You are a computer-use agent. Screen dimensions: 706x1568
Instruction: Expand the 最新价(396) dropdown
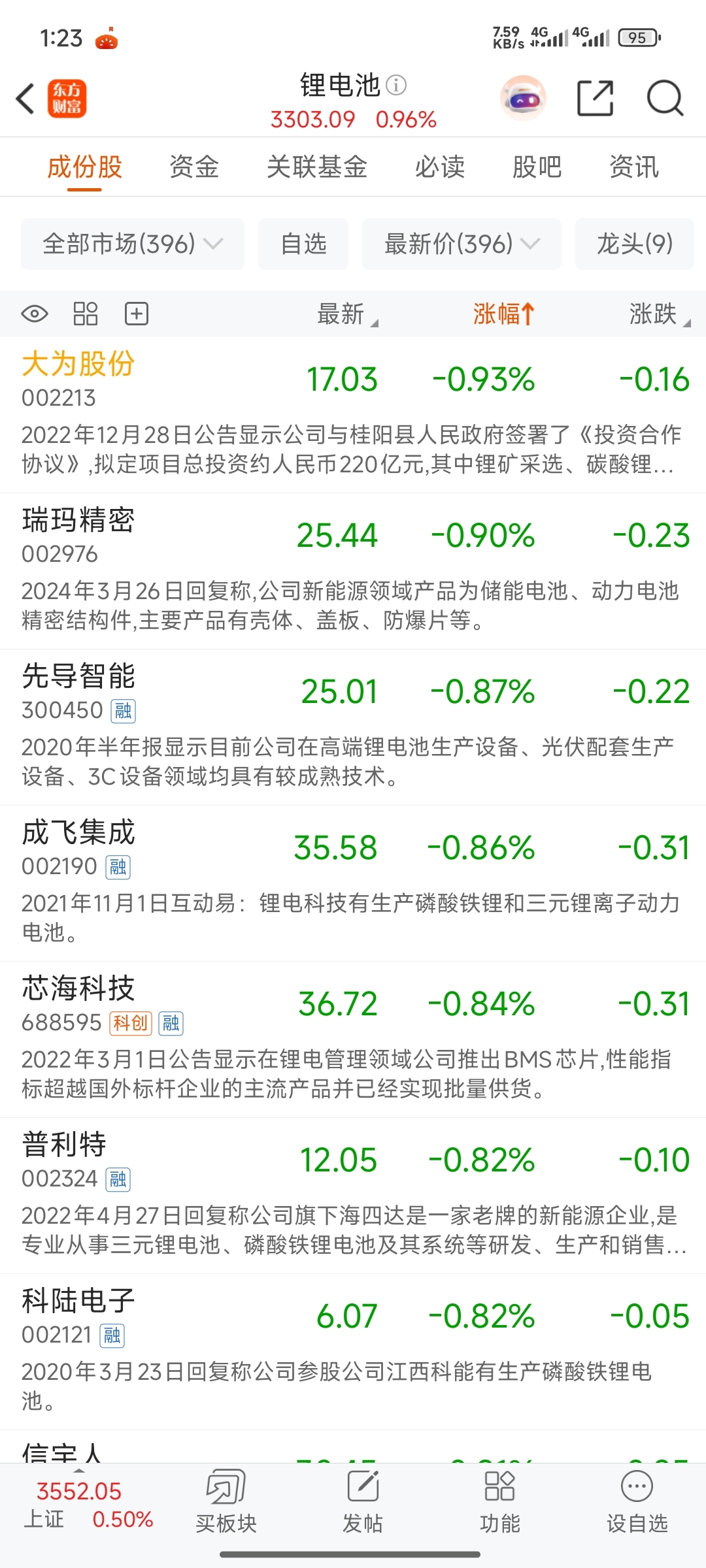462,244
